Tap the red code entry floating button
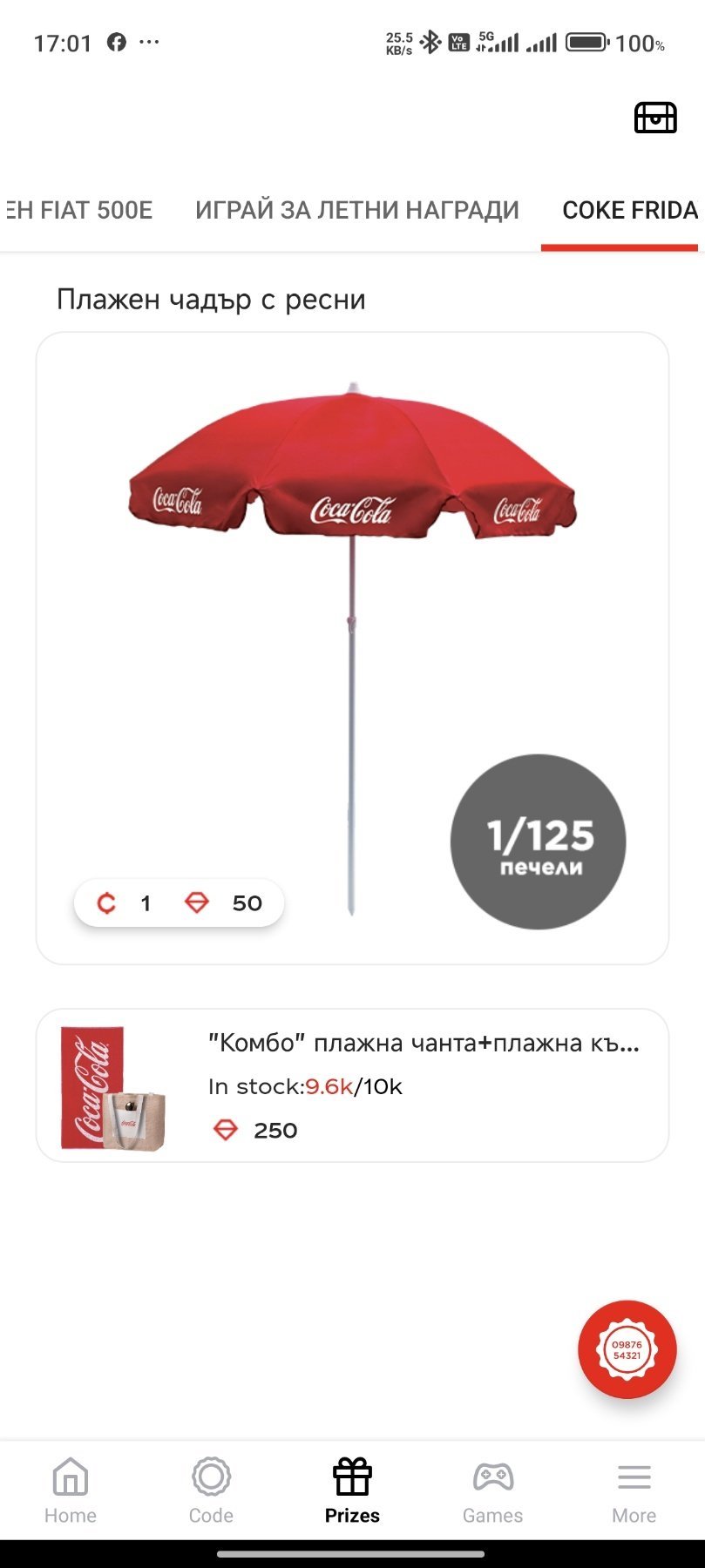The image size is (705, 1568). coord(627,1349)
